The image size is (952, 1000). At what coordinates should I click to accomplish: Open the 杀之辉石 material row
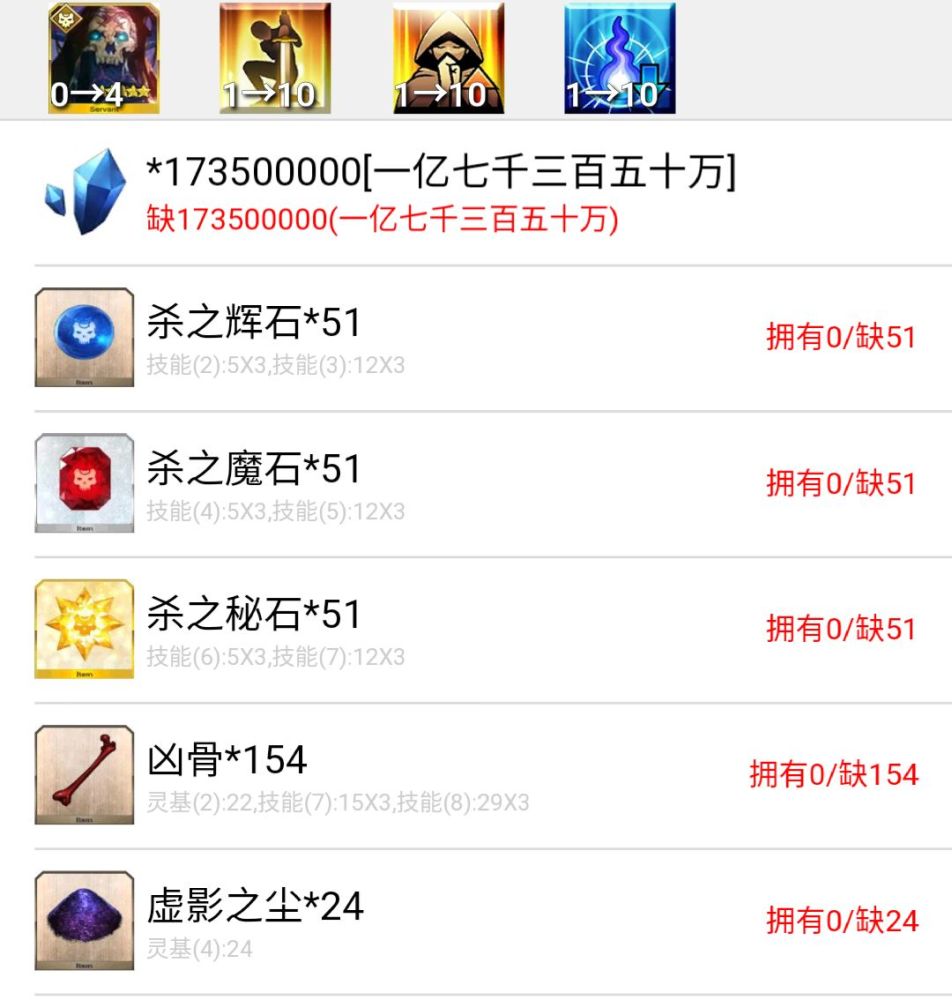(x=476, y=338)
